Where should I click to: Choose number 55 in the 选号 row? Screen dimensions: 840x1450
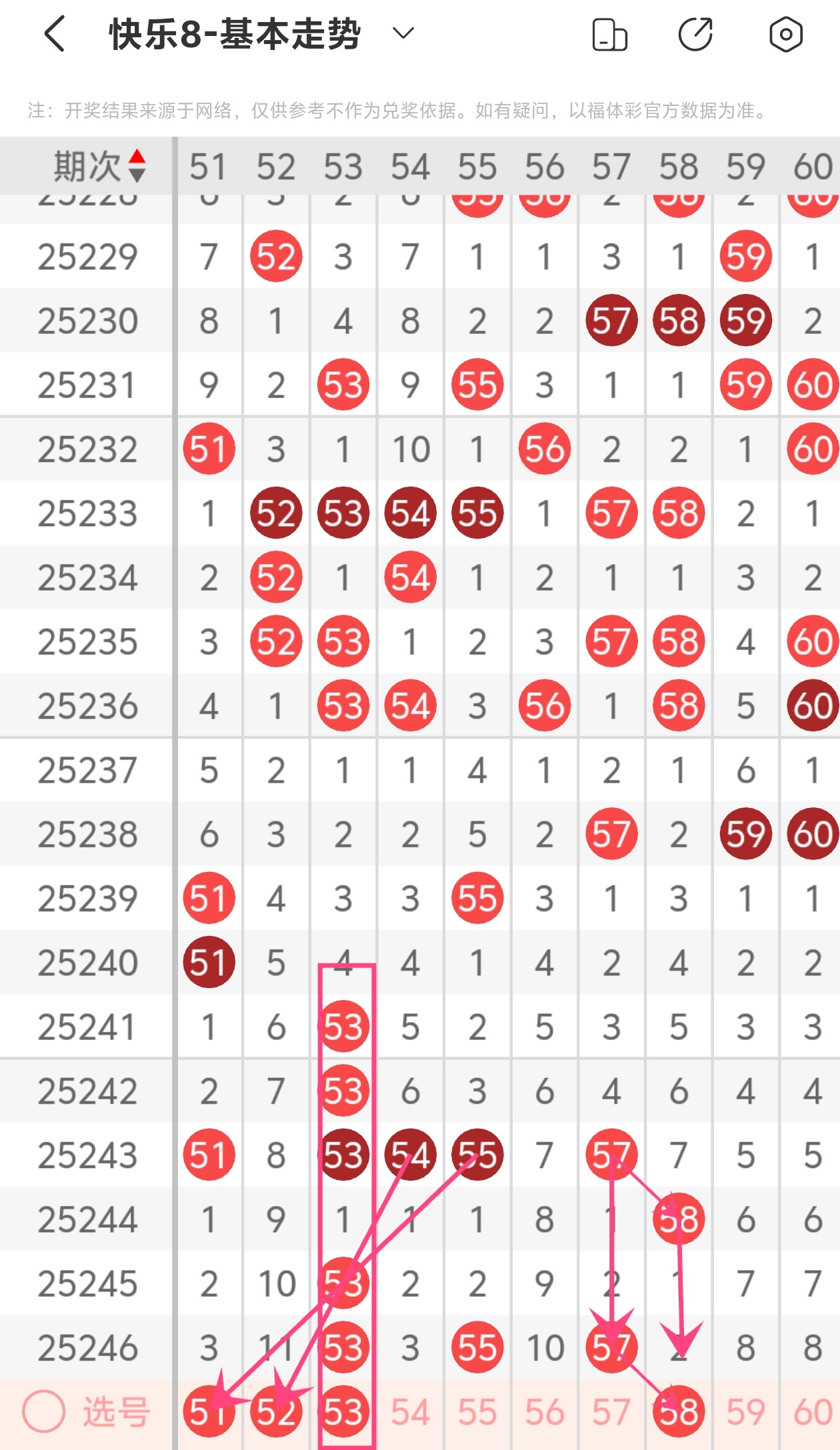[477, 1411]
